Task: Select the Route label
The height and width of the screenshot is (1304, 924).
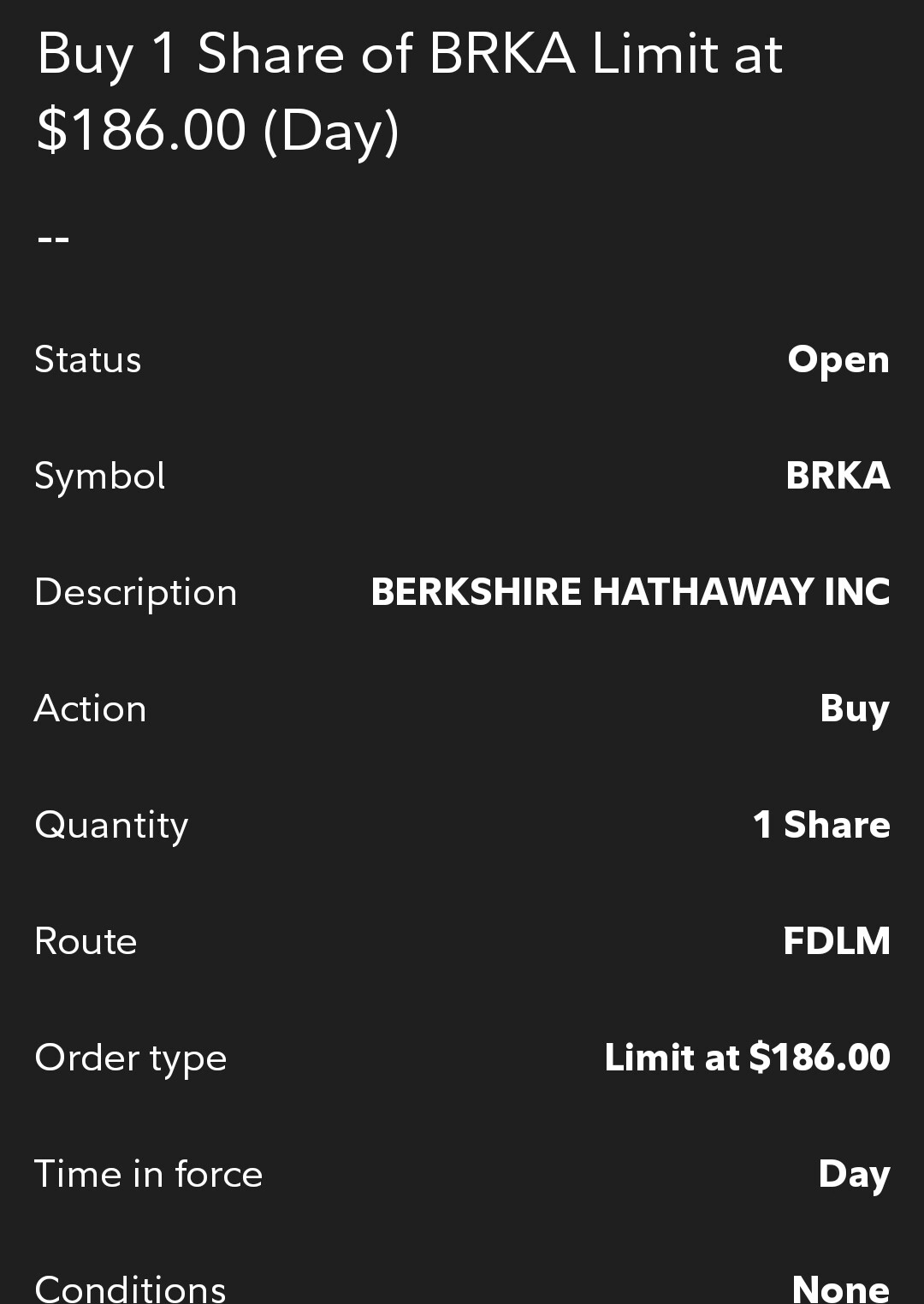Action: 85,941
